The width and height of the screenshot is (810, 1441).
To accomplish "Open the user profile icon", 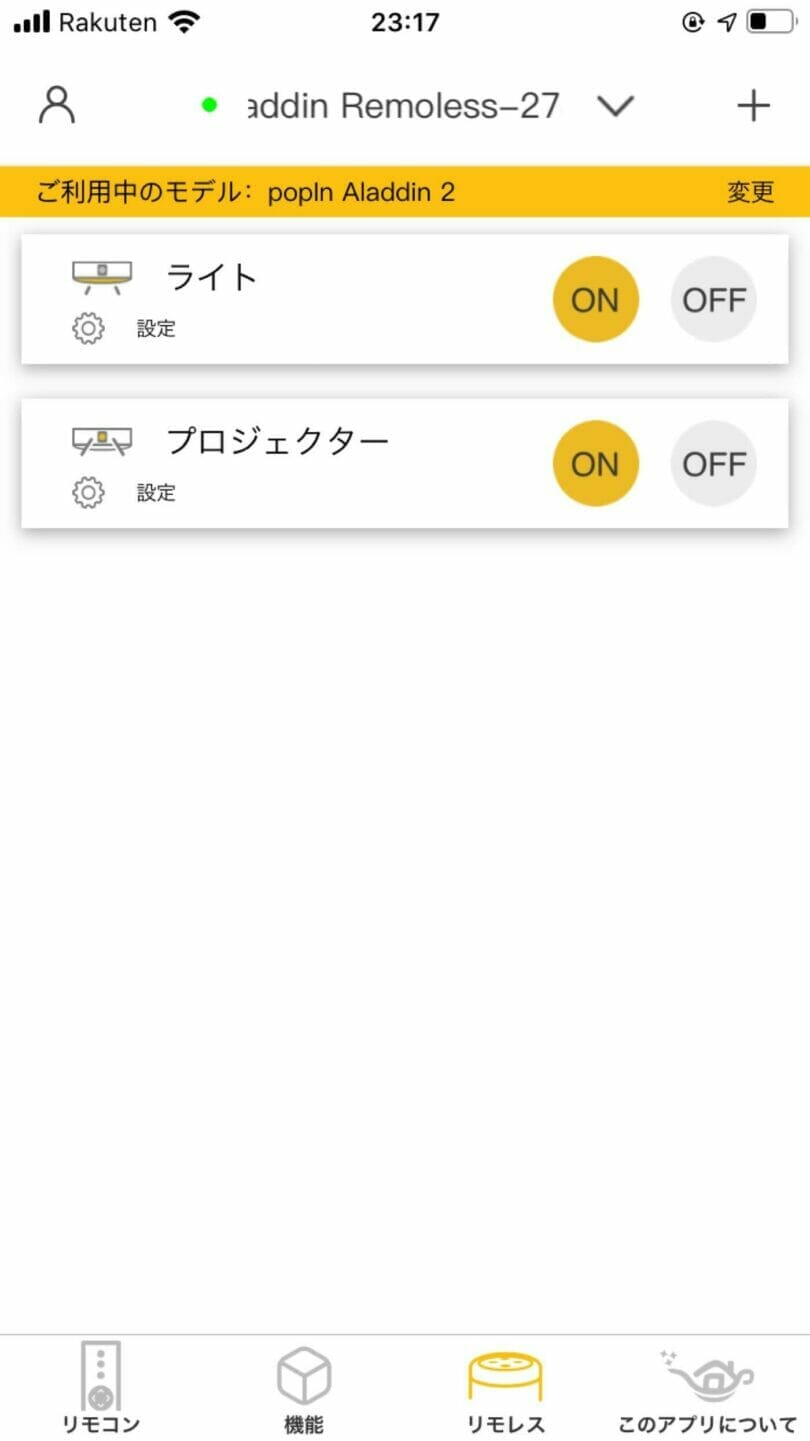I will (x=57, y=105).
